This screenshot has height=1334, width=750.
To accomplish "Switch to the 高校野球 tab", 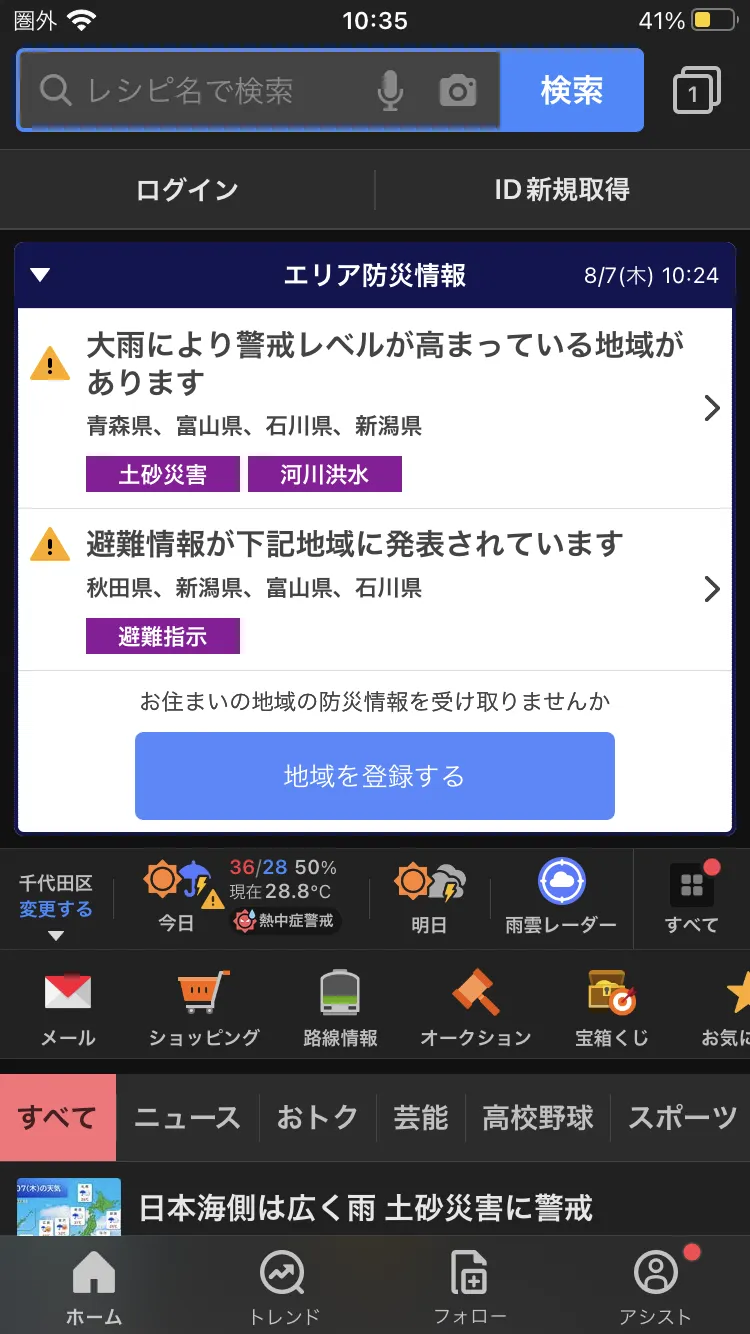I will 538,1118.
